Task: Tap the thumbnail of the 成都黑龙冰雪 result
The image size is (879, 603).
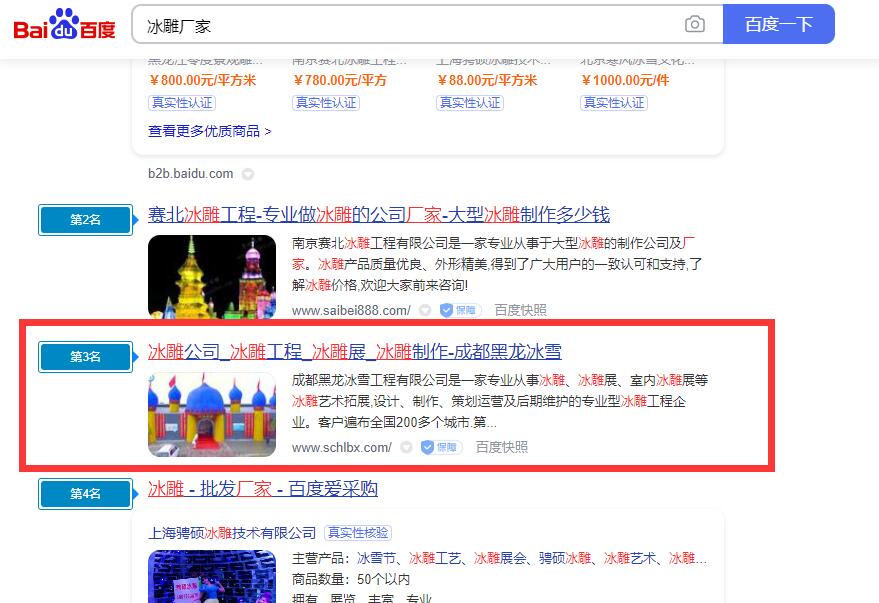Action: (211, 414)
